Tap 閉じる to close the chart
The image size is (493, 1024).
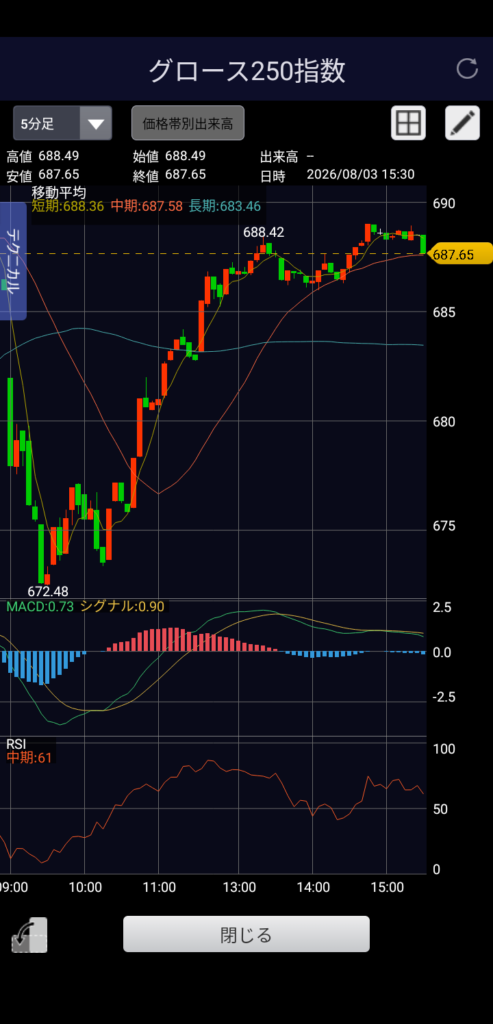[246, 934]
